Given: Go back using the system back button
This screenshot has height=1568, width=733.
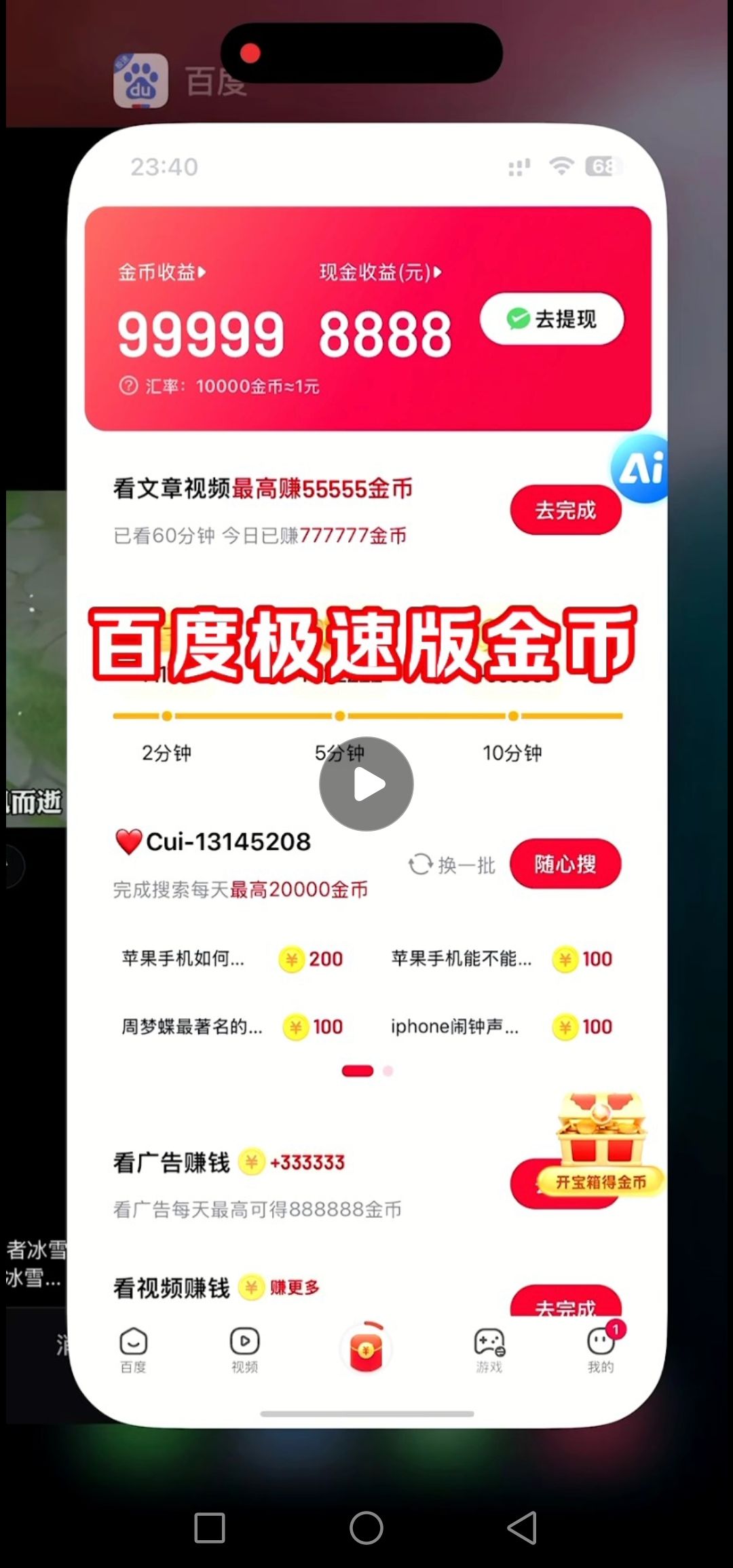Looking at the screenshot, I should click(522, 1528).
